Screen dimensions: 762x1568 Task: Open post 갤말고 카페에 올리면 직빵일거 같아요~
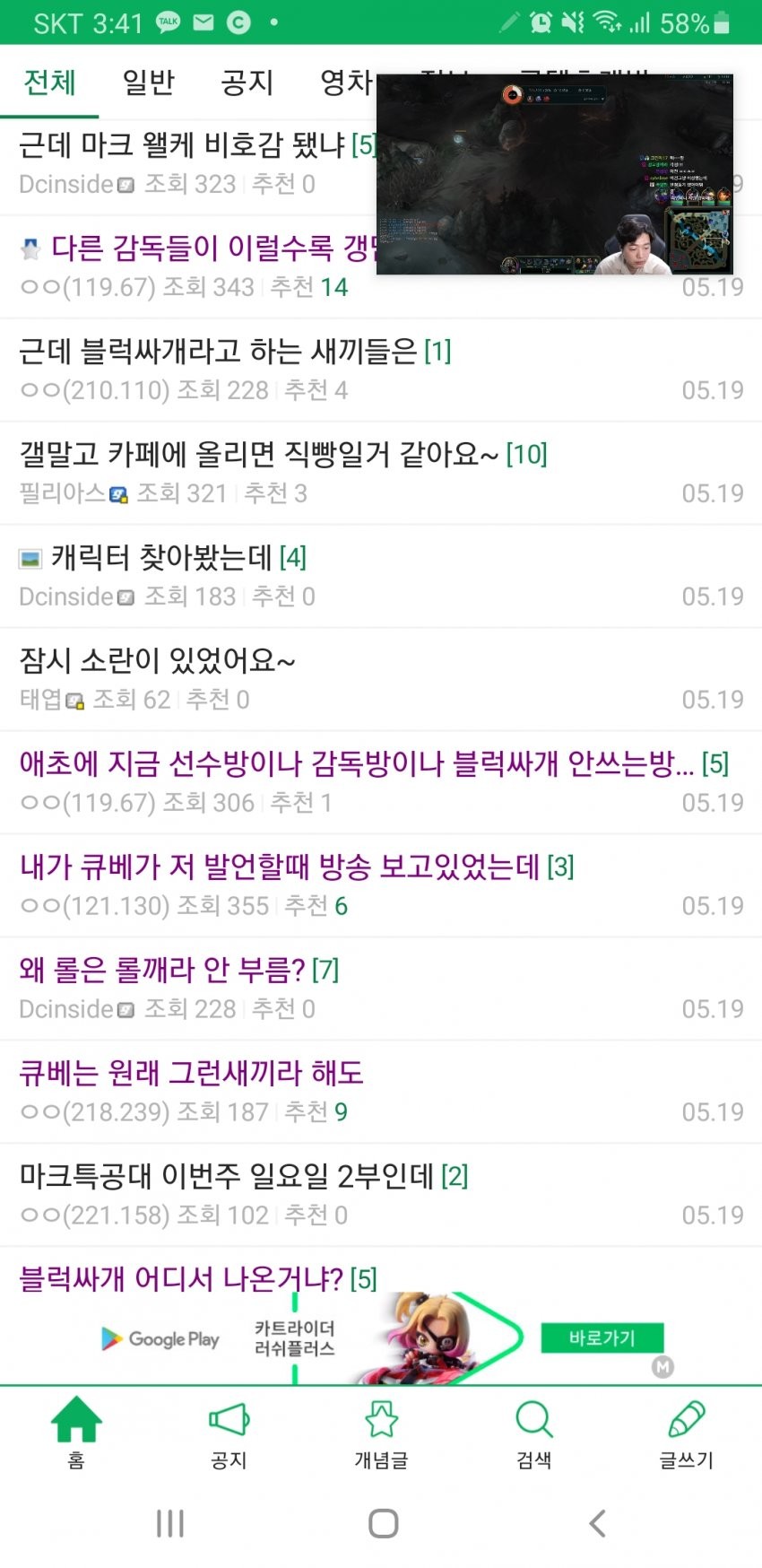258,455
